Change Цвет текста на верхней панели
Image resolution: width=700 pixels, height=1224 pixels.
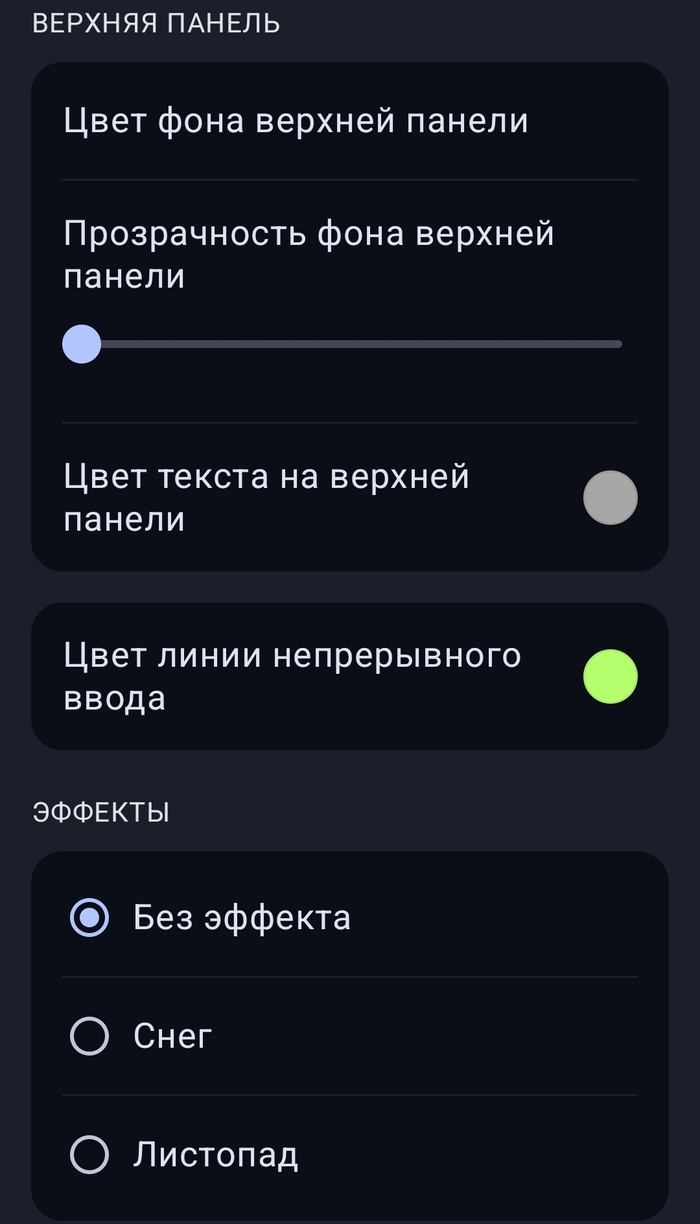609,498
